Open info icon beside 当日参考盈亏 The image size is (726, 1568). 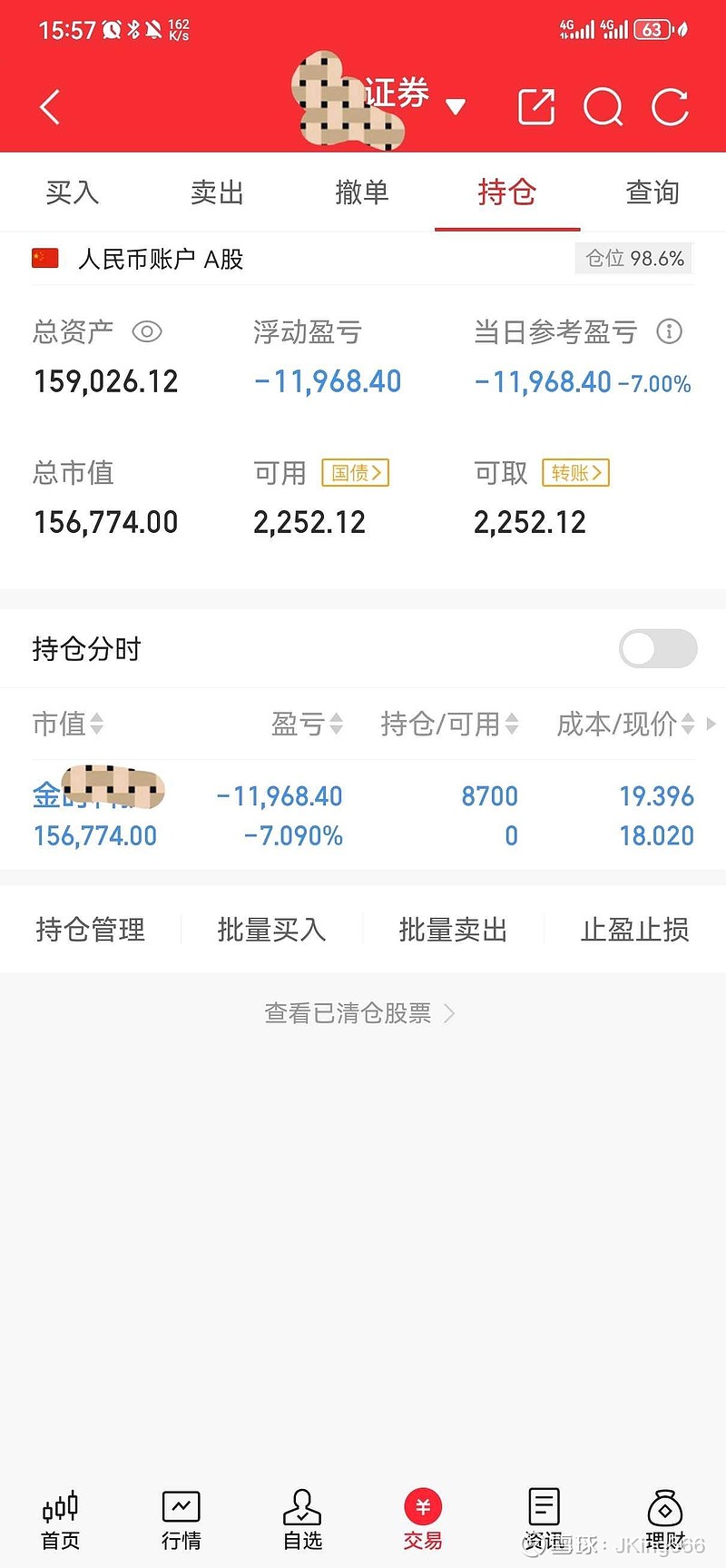tap(669, 331)
